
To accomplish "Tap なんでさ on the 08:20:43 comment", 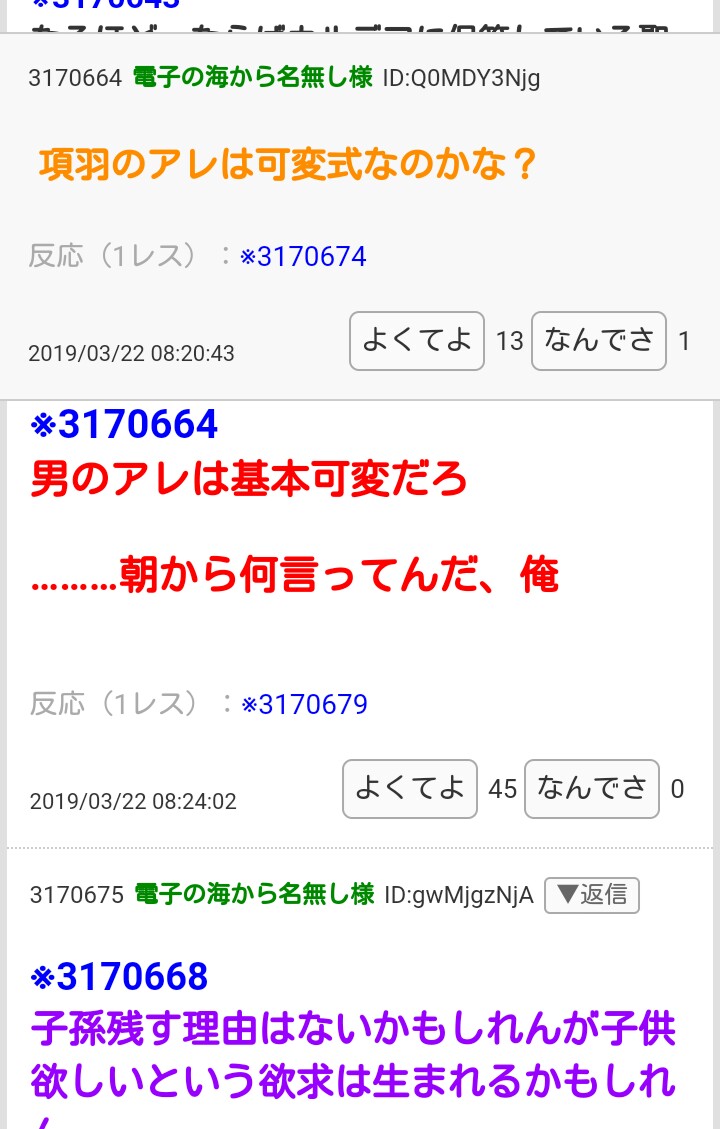I will 599,341.
